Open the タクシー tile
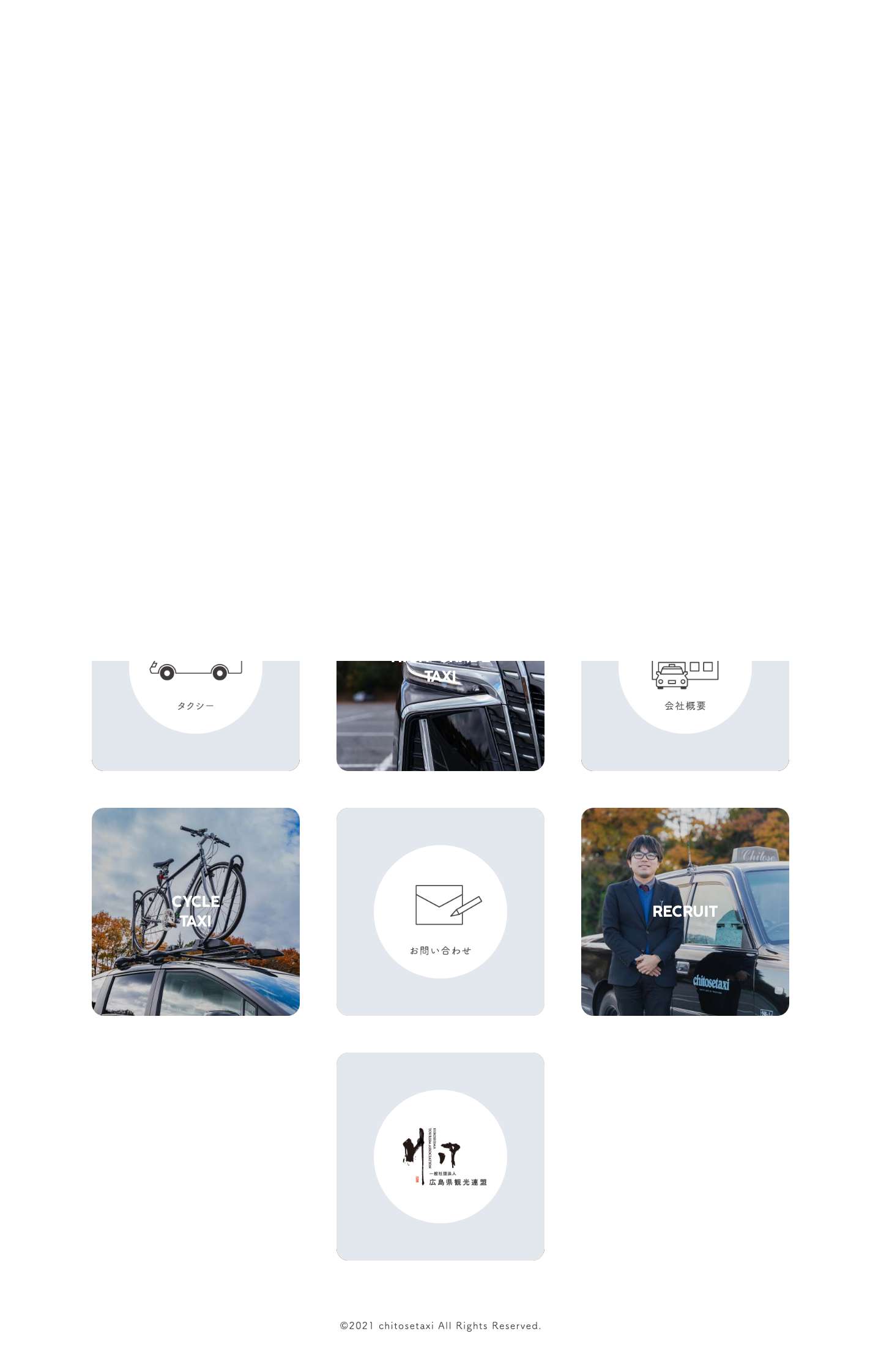881x1372 pixels. point(195,715)
